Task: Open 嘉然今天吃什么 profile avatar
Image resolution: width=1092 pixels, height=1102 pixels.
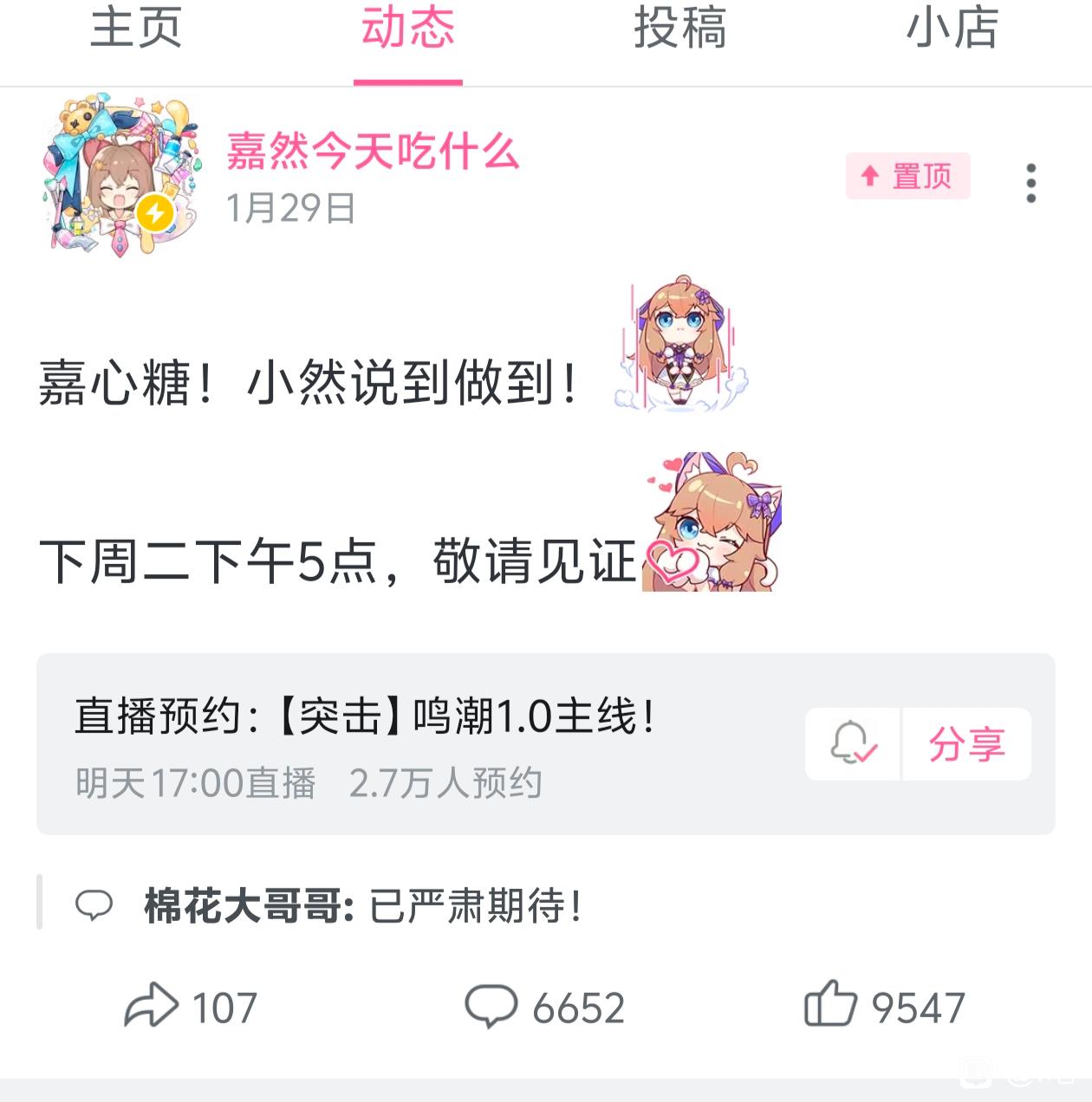Action: pos(121,177)
